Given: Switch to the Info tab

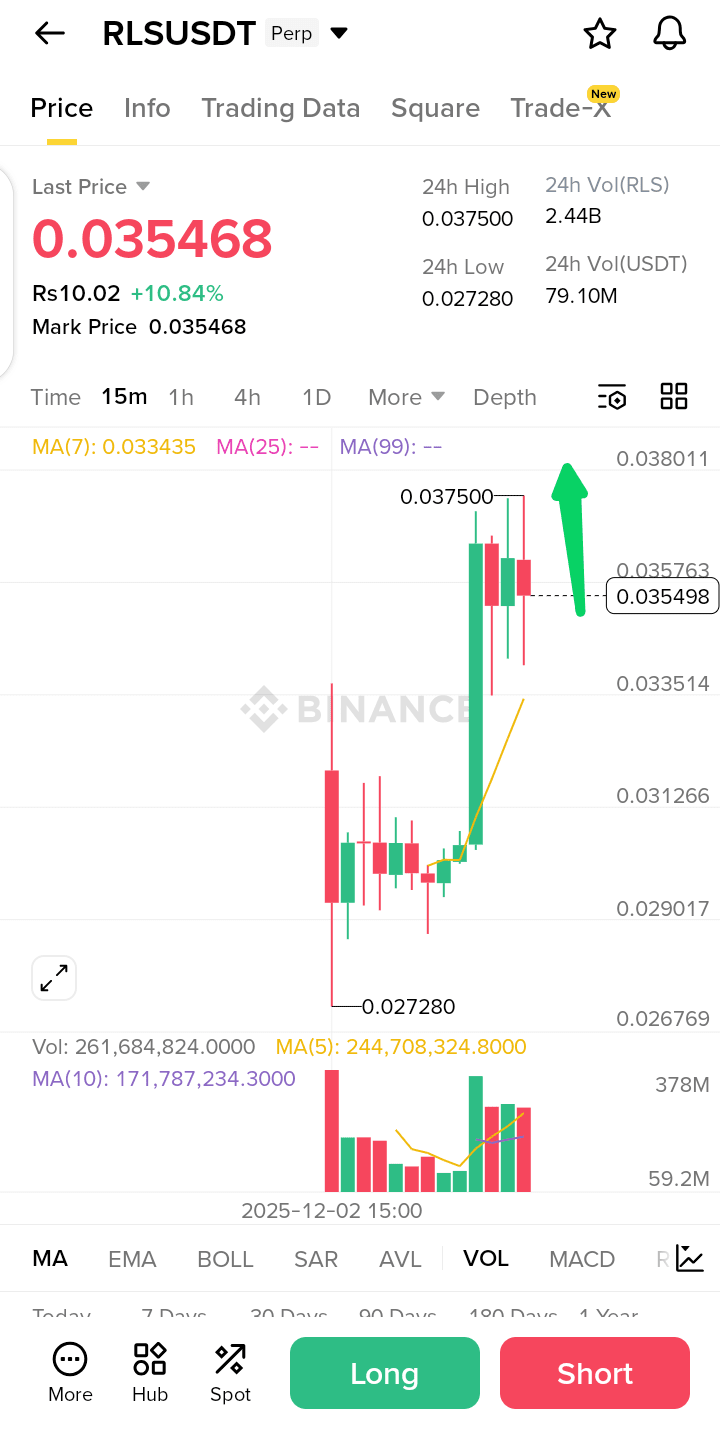Looking at the screenshot, I should (x=147, y=108).
